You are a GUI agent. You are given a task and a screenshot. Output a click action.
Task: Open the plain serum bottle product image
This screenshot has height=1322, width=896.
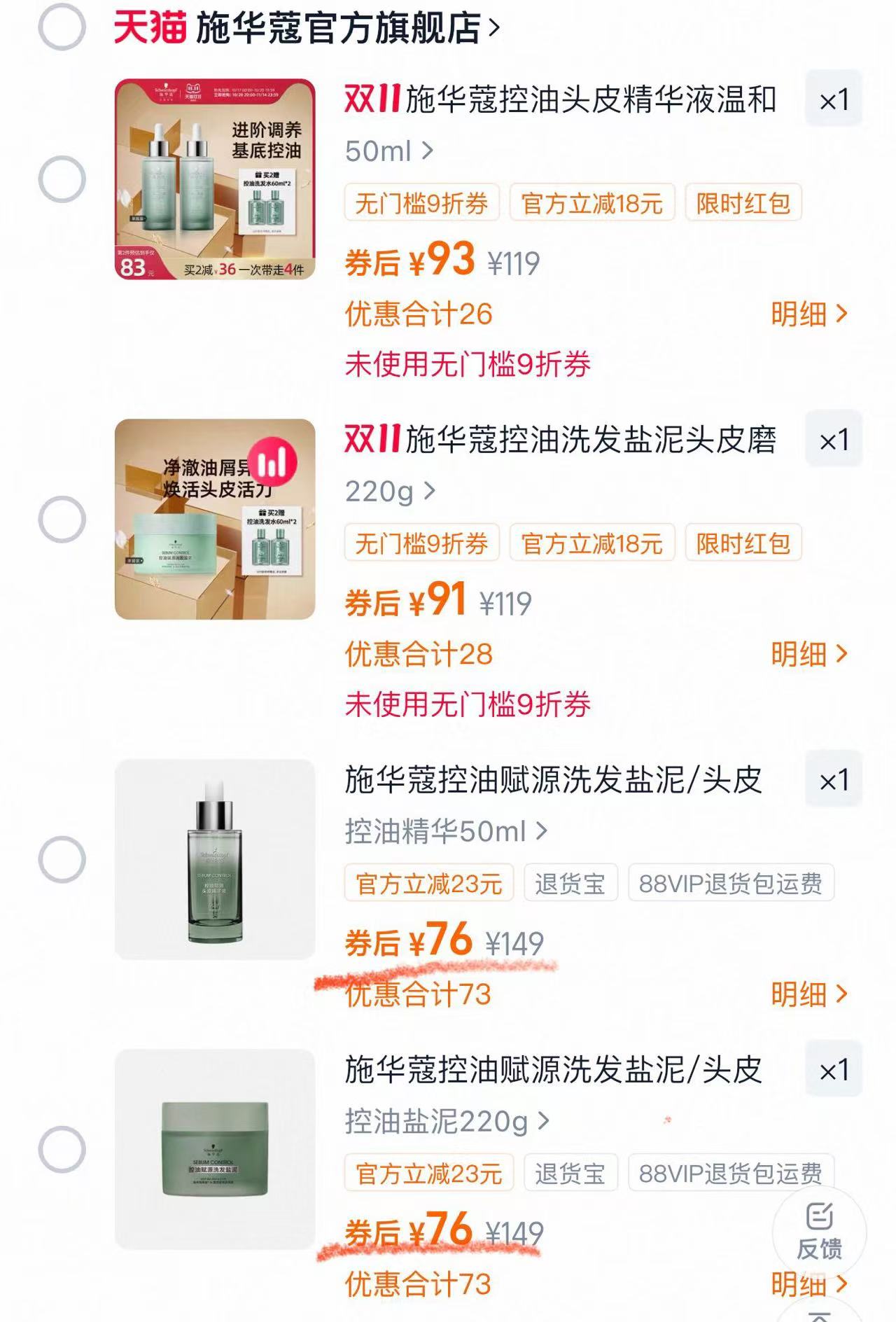(215, 859)
